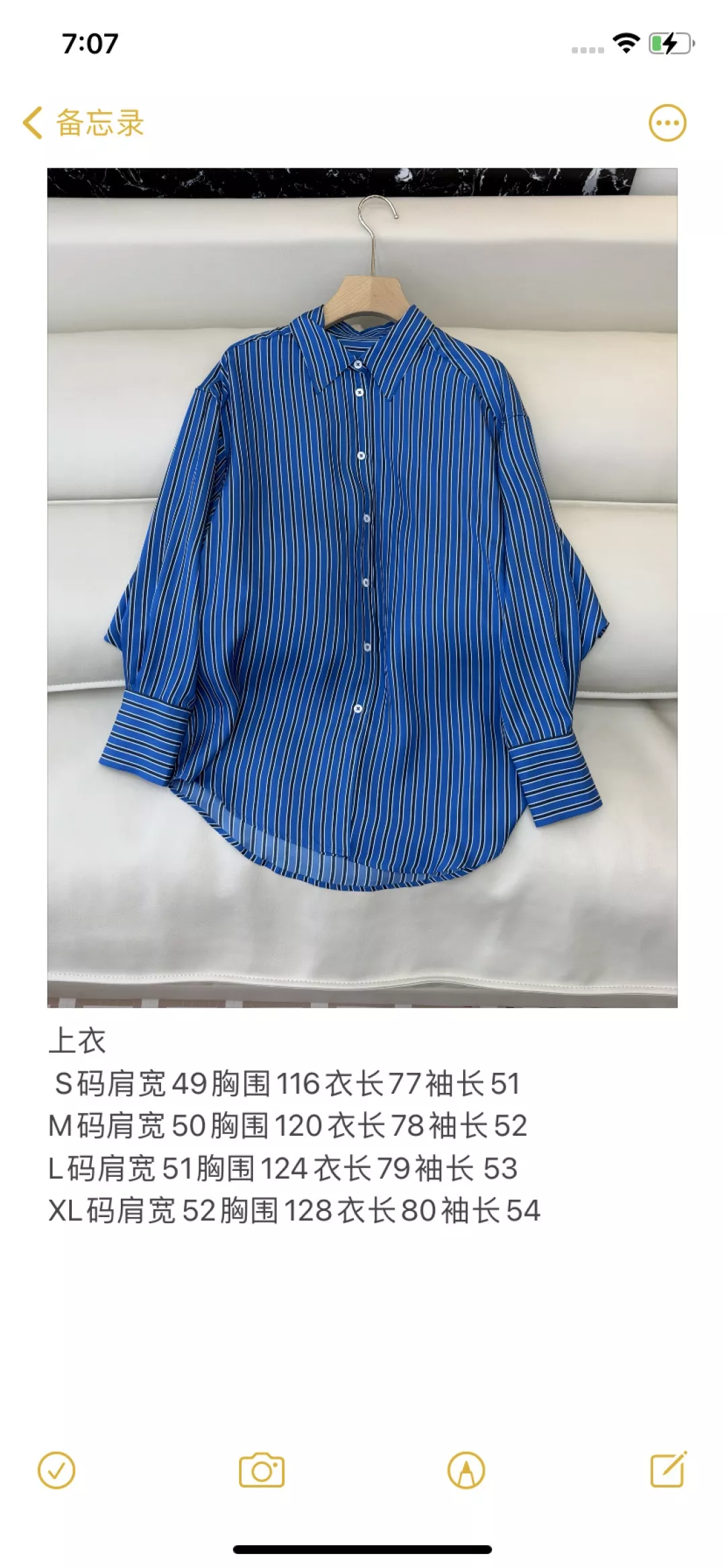Open the more options ellipsis menu
This screenshot has height=1568, width=725.
(667, 123)
